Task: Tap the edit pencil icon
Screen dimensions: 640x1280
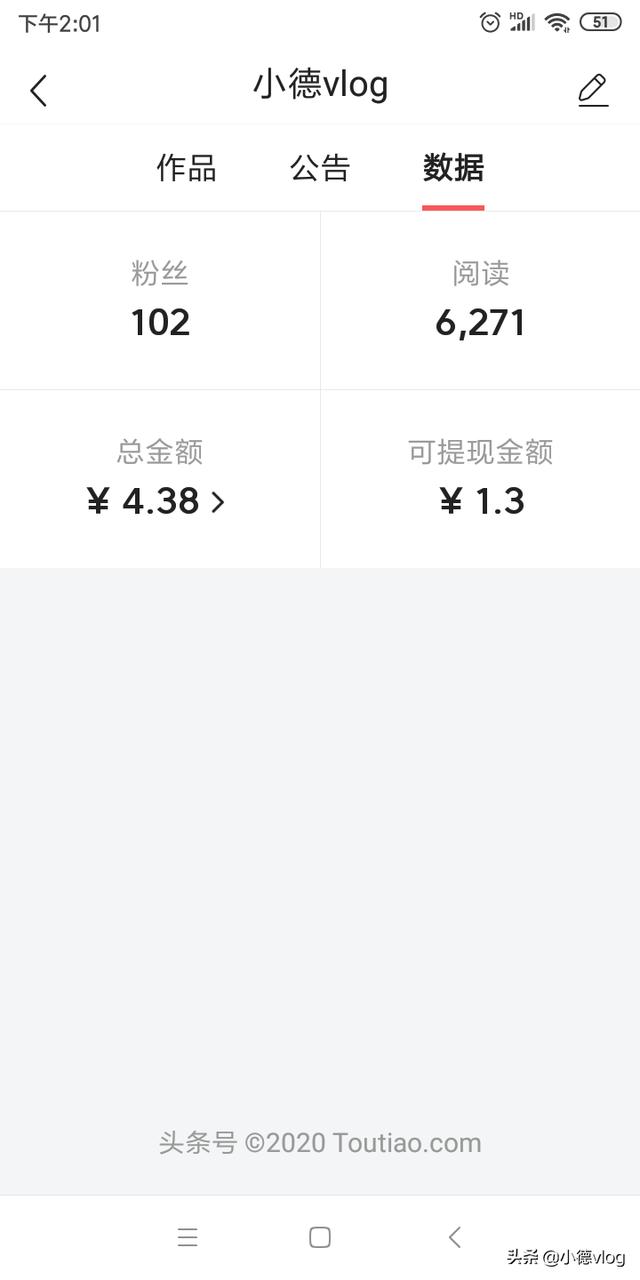Action: pos(593,90)
